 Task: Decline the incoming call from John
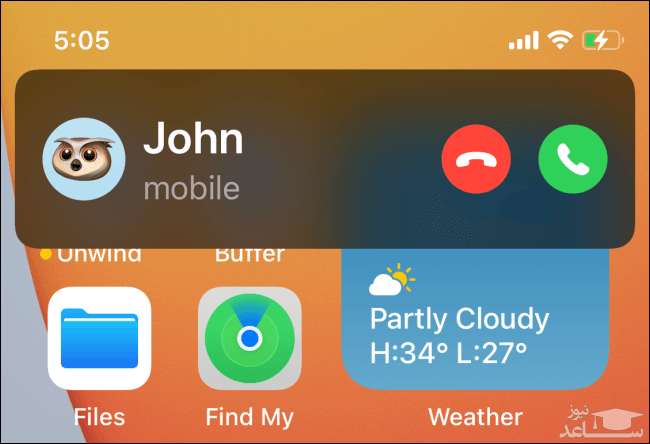click(x=476, y=158)
